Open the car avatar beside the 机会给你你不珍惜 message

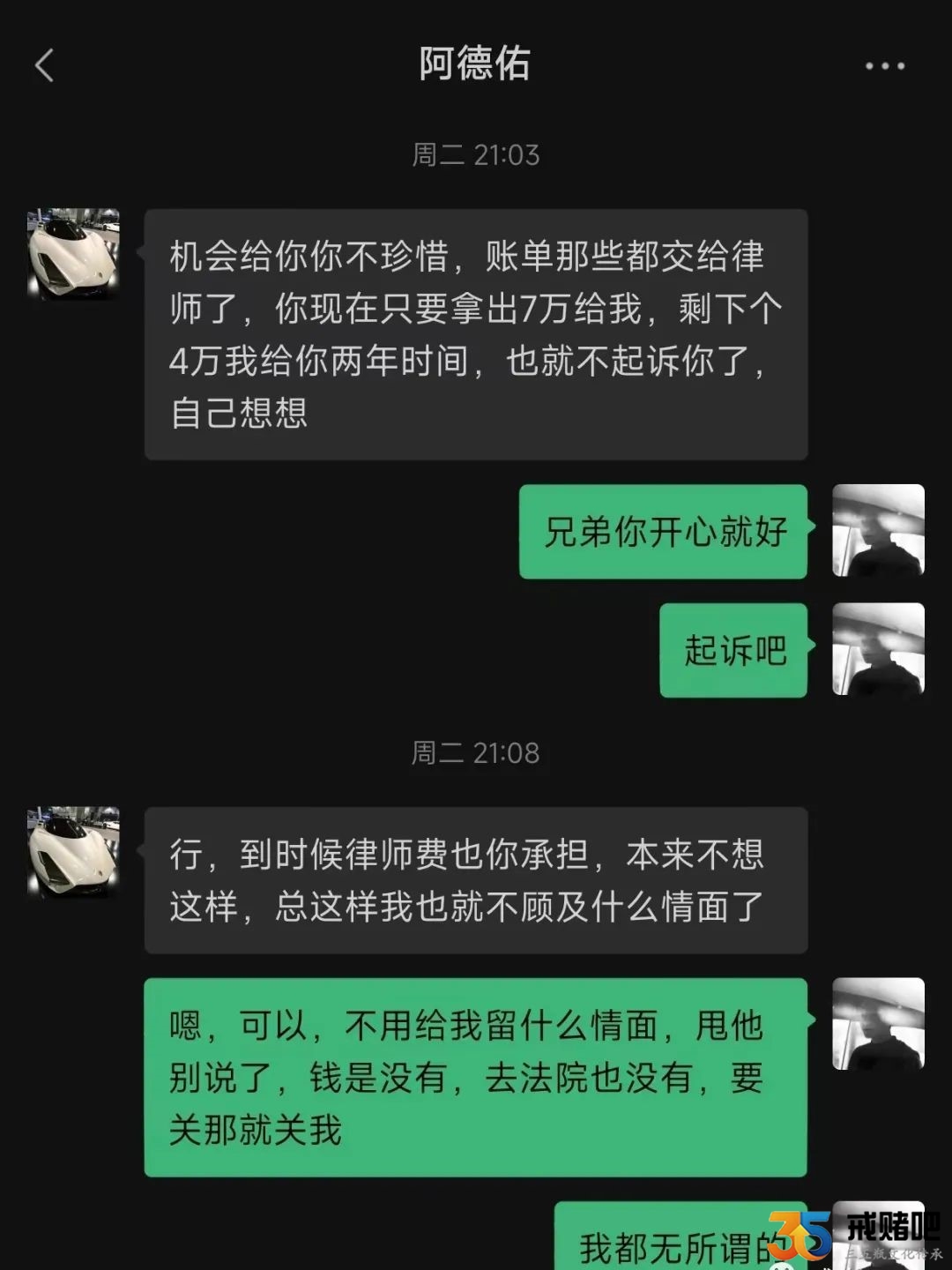(x=73, y=254)
